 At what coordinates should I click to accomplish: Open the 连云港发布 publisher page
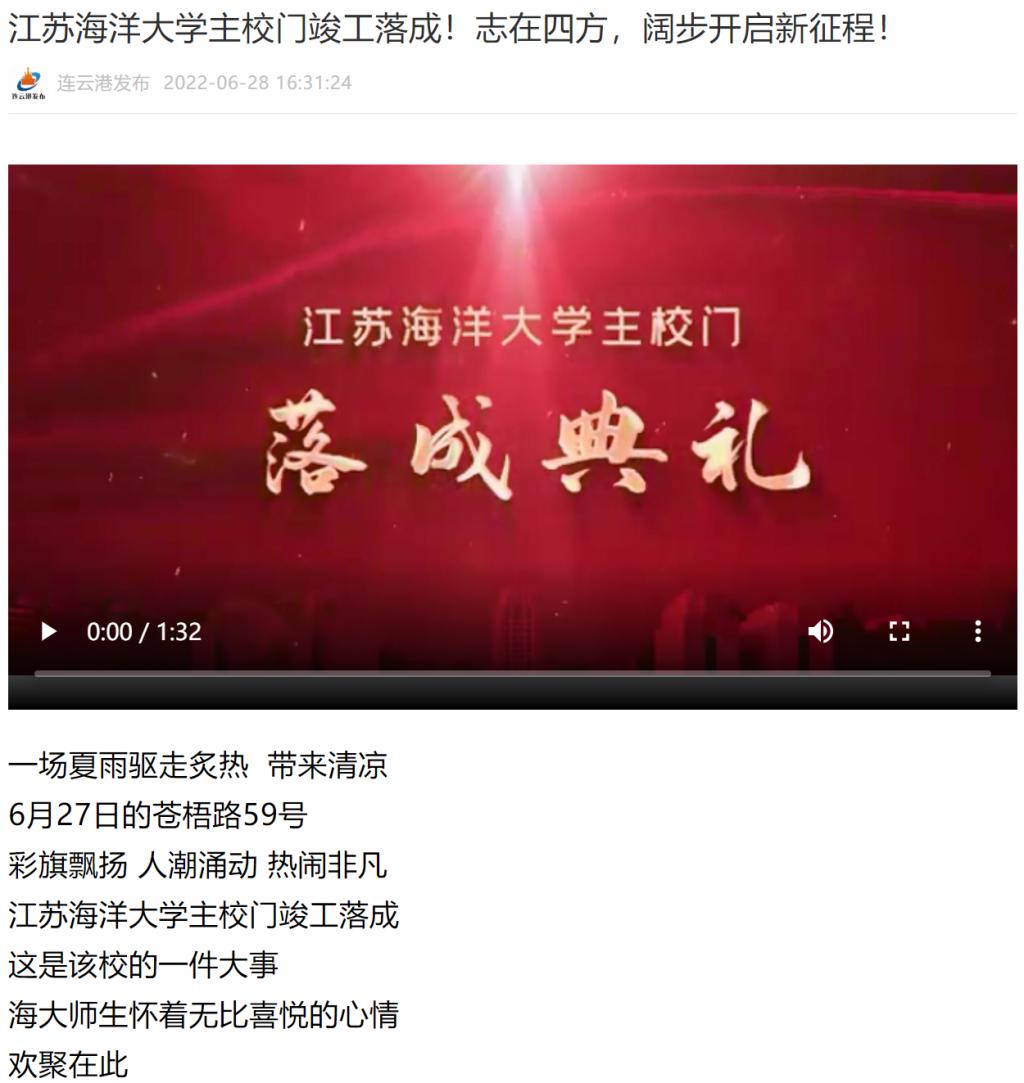click(102, 83)
